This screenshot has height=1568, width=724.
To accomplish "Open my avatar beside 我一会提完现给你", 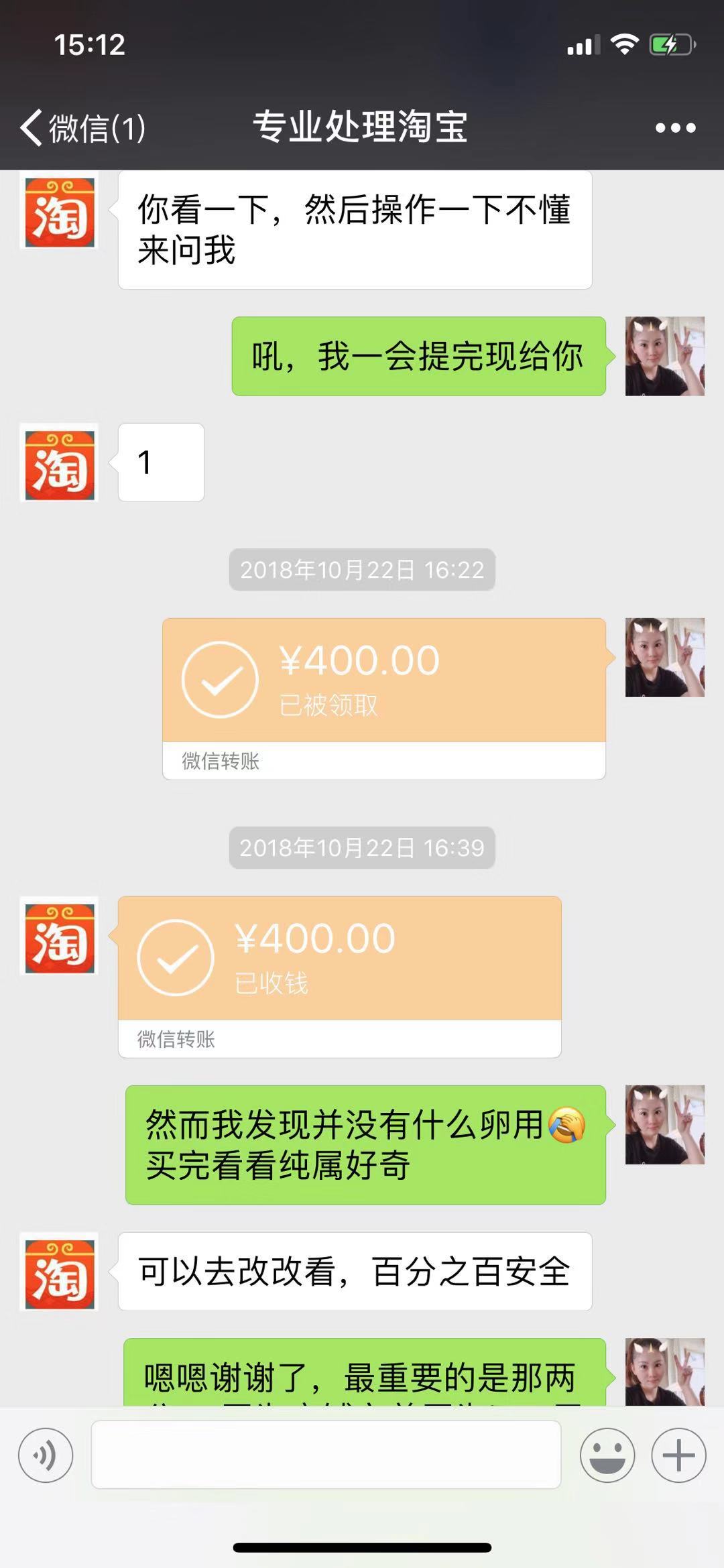I will 664,356.
